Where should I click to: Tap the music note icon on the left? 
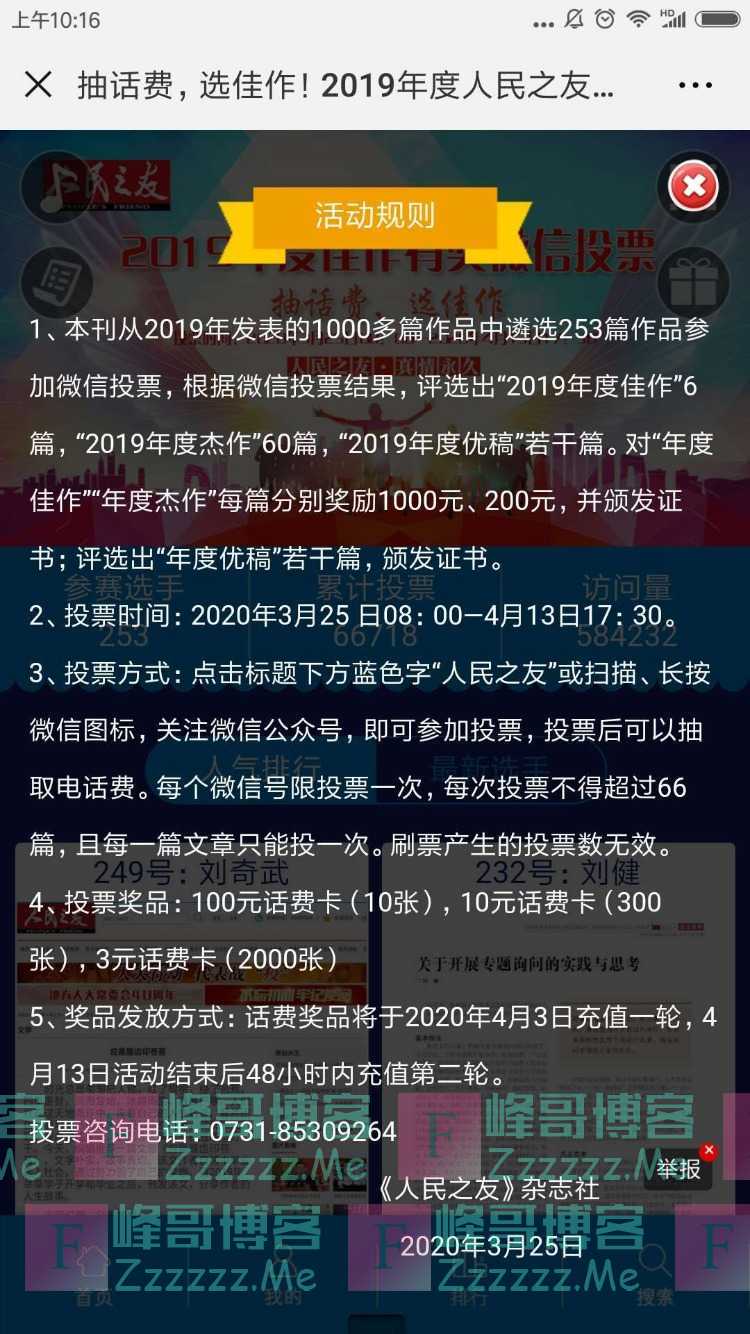pyautogui.click(x=55, y=186)
